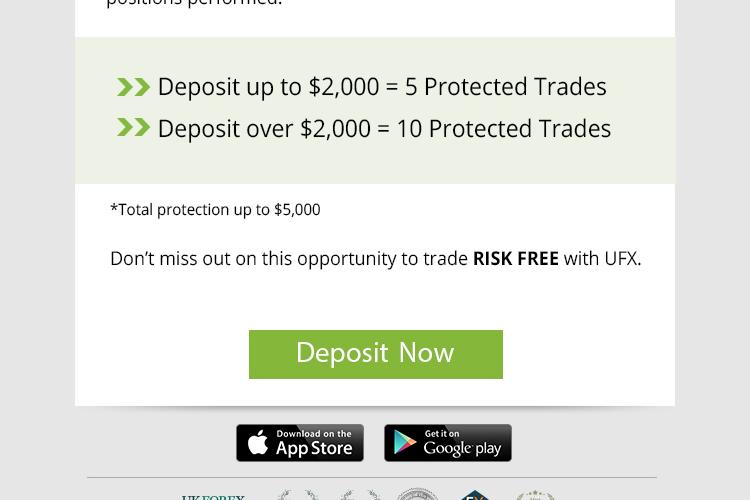Open the Get it on Google Play badge

click(447, 443)
